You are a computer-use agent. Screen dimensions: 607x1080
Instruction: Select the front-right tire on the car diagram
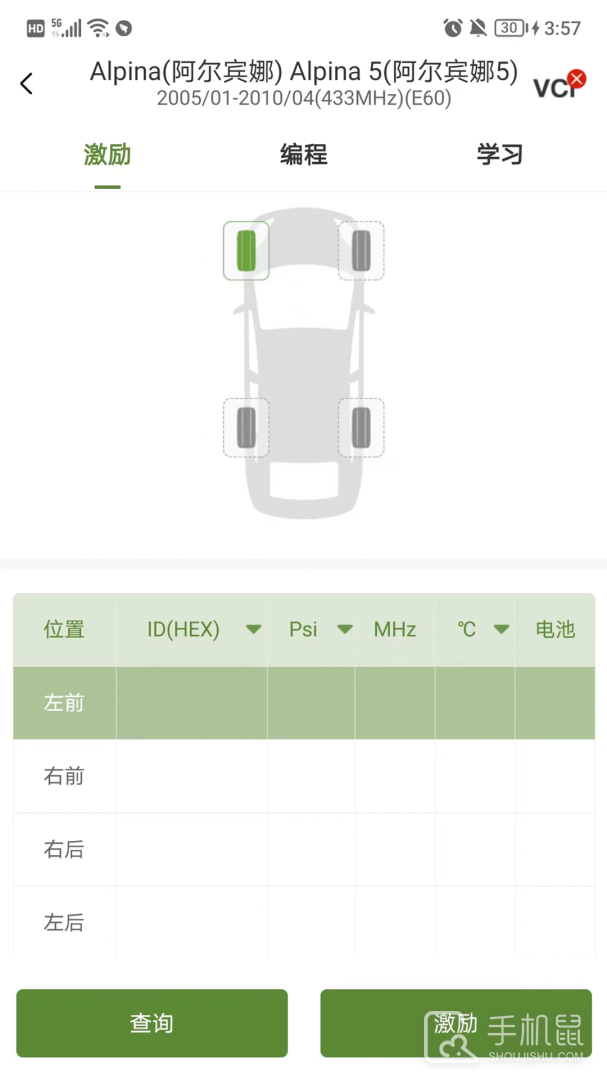(x=361, y=250)
